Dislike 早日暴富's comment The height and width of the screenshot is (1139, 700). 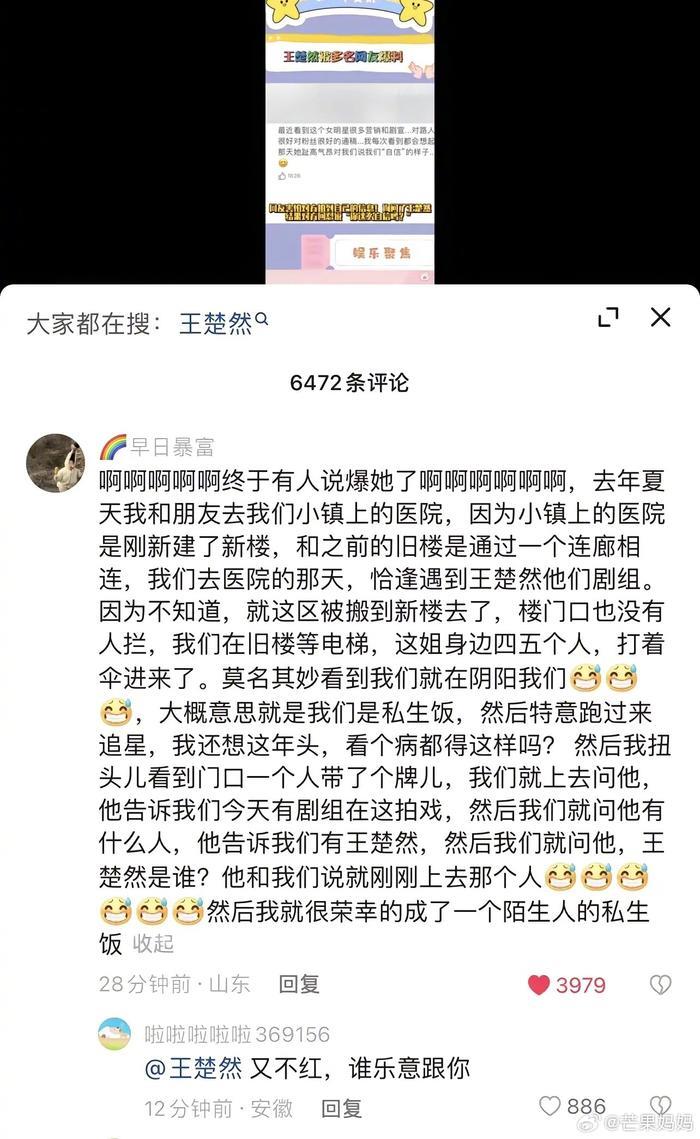(x=660, y=985)
